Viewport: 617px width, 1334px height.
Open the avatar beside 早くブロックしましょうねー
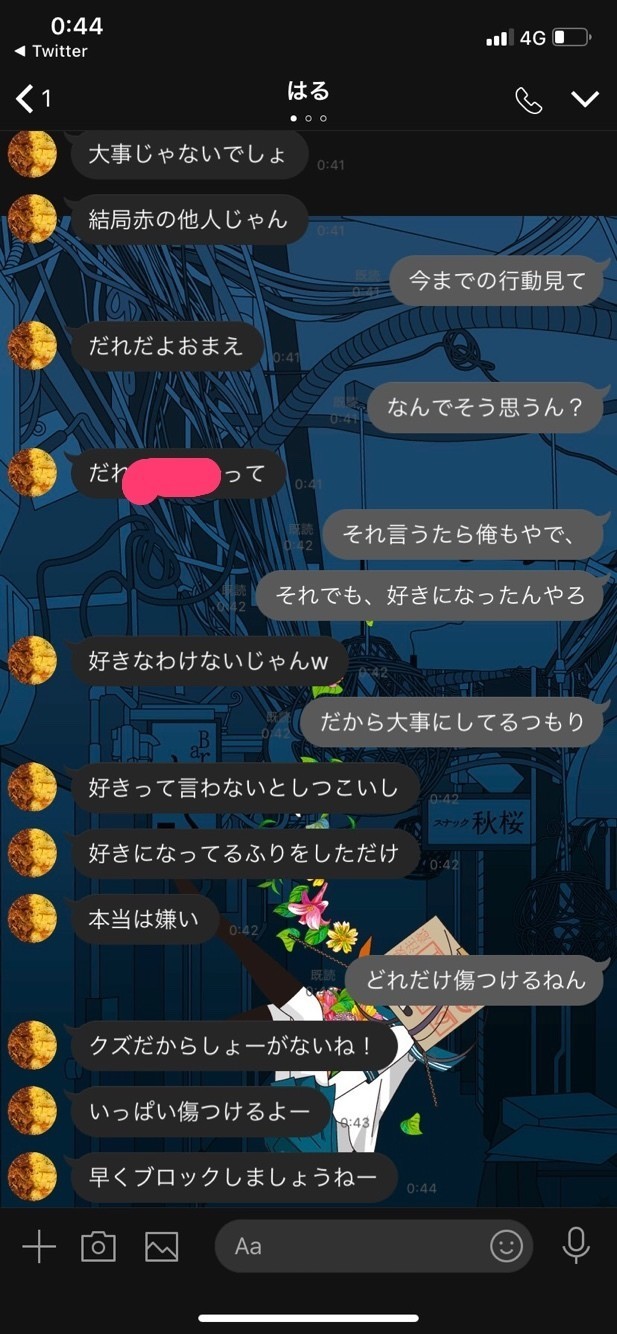coord(32,1177)
